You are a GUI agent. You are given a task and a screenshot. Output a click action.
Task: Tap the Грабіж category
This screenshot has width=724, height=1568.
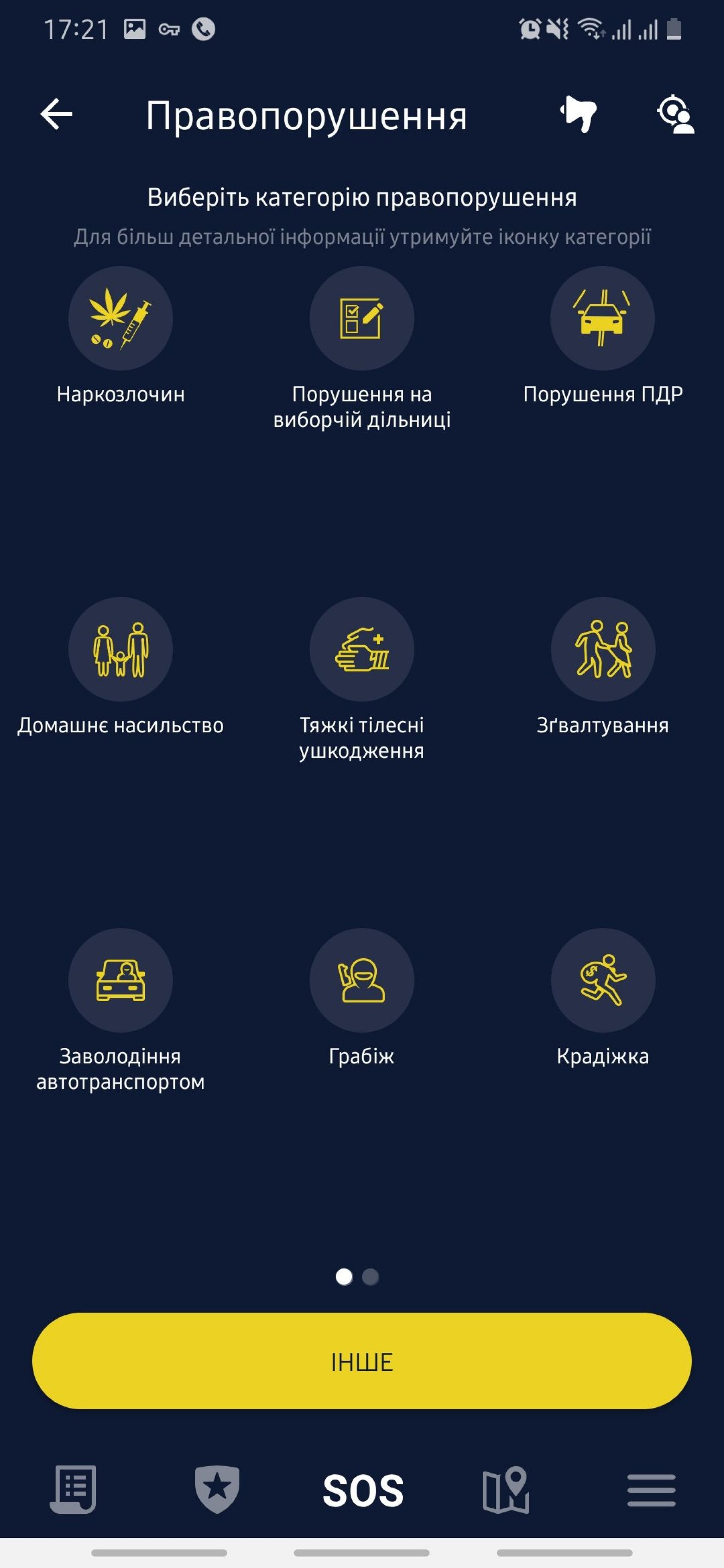click(362, 980)
